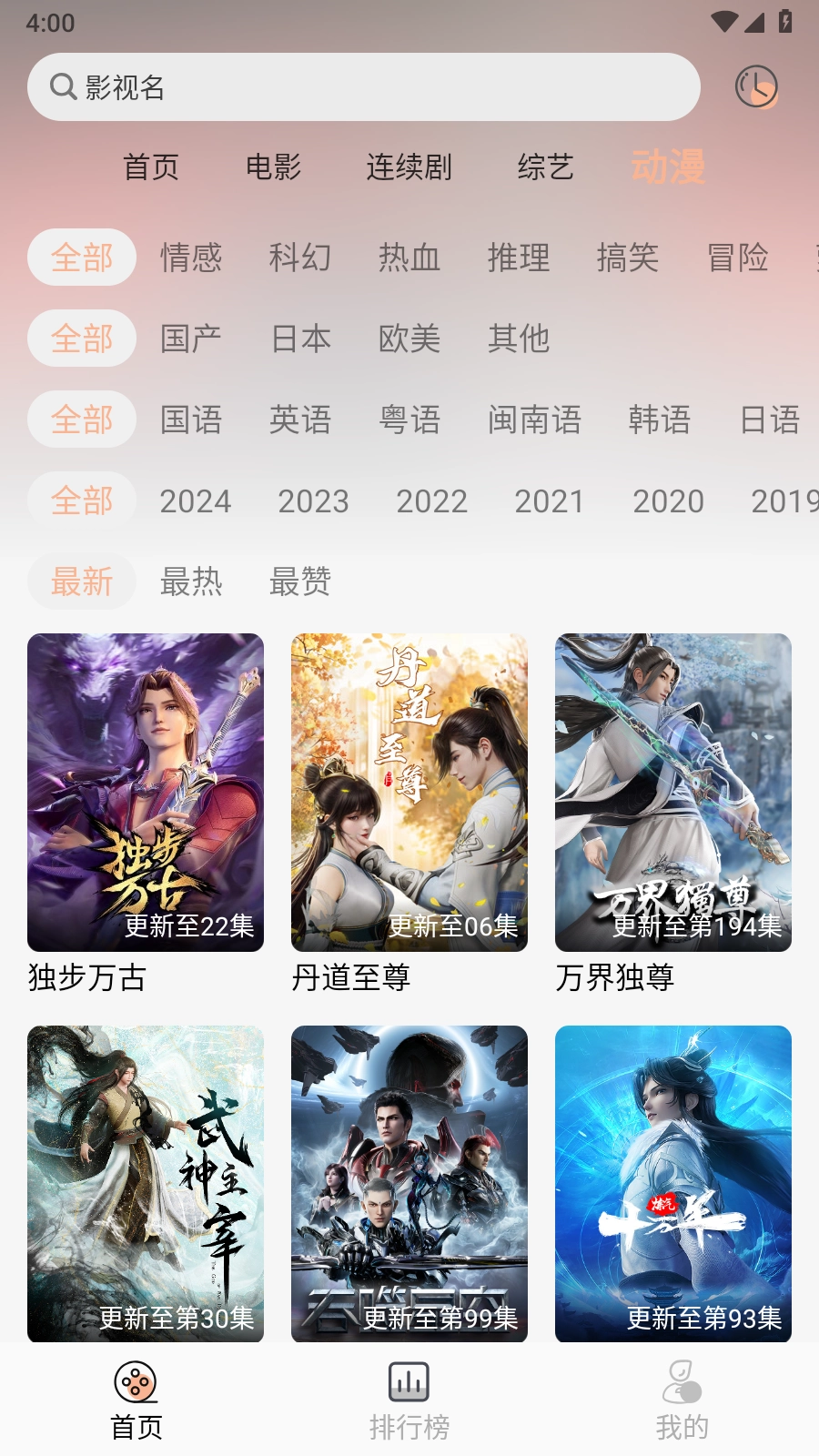Open the 综艺 tab
This screenshot has width=819, height=1456.
(x=545, y=167)
